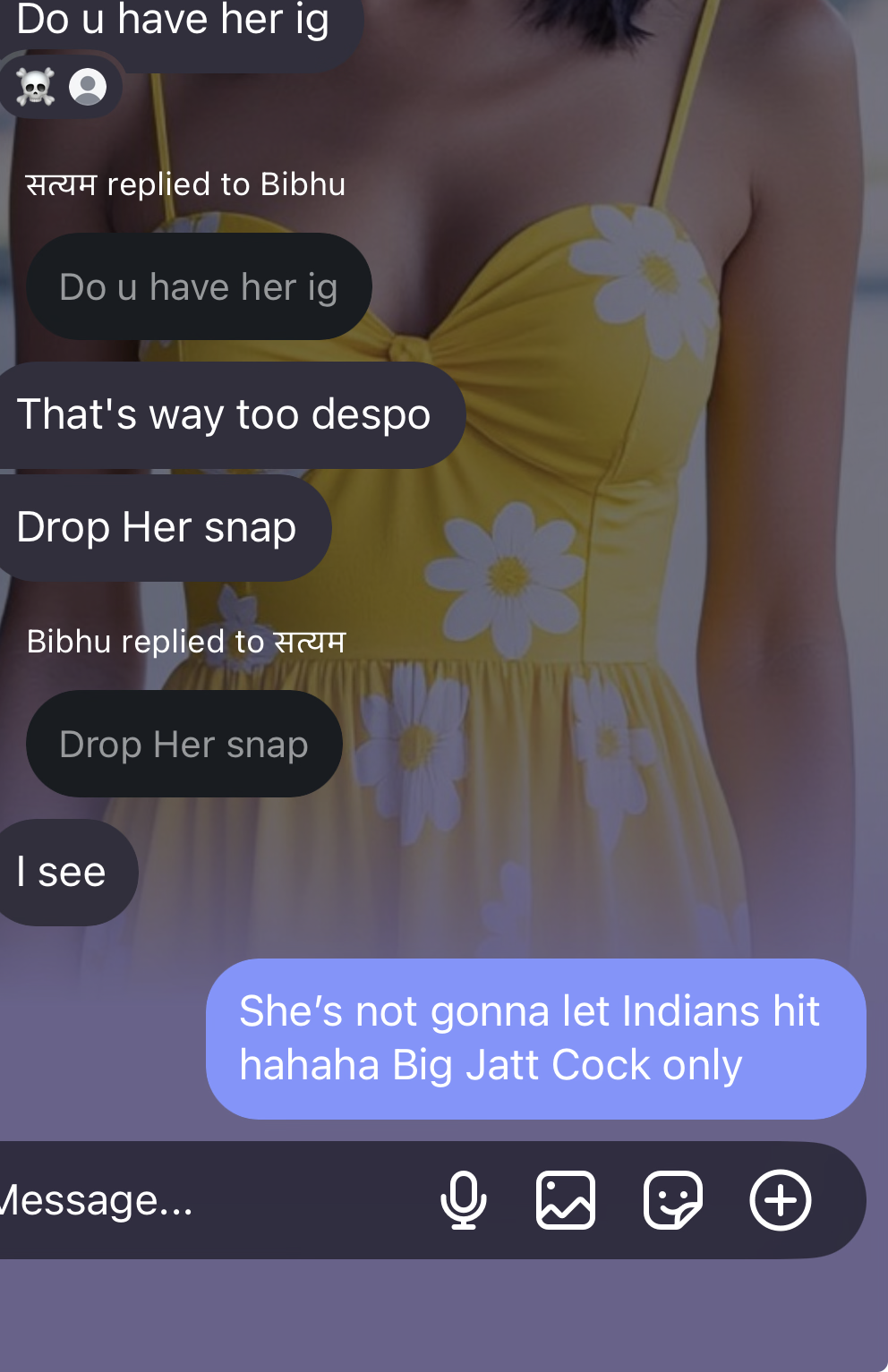Record a voice message with the microphone
The image size is (888, 1372).
(x=464, y=1200)
